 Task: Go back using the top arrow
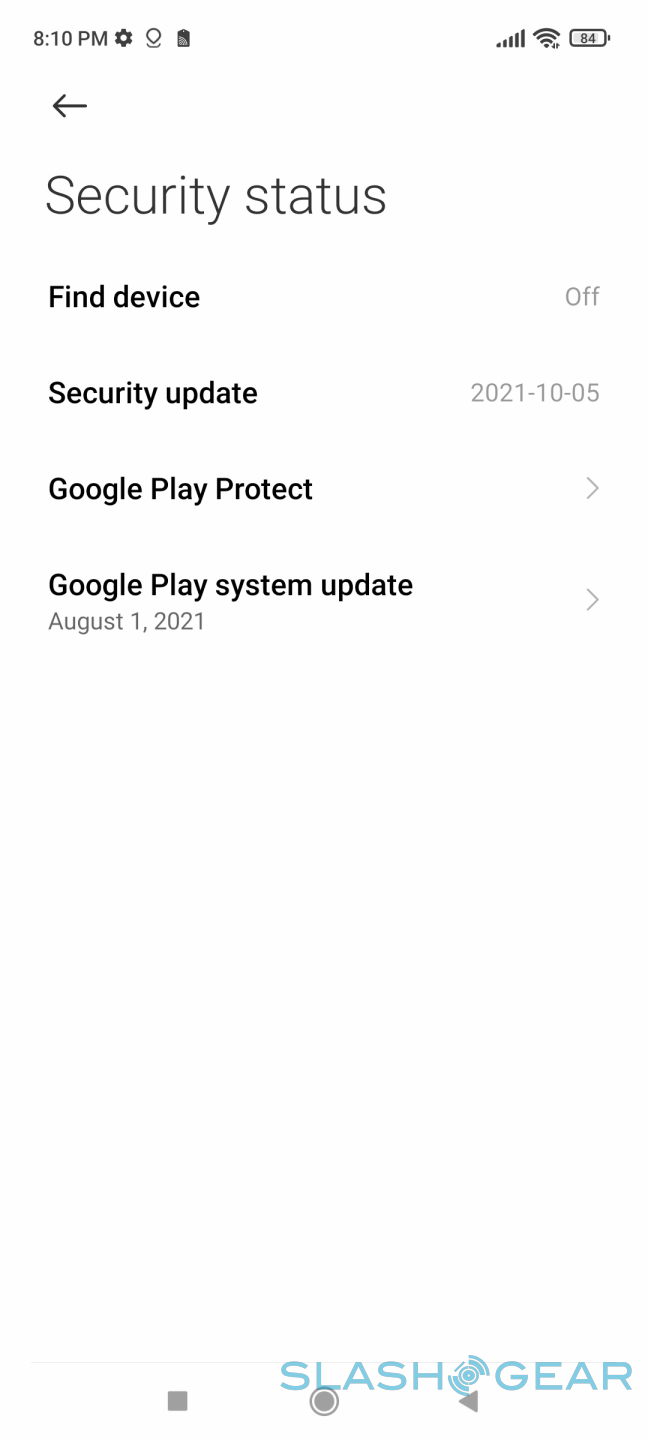(70, 106)
